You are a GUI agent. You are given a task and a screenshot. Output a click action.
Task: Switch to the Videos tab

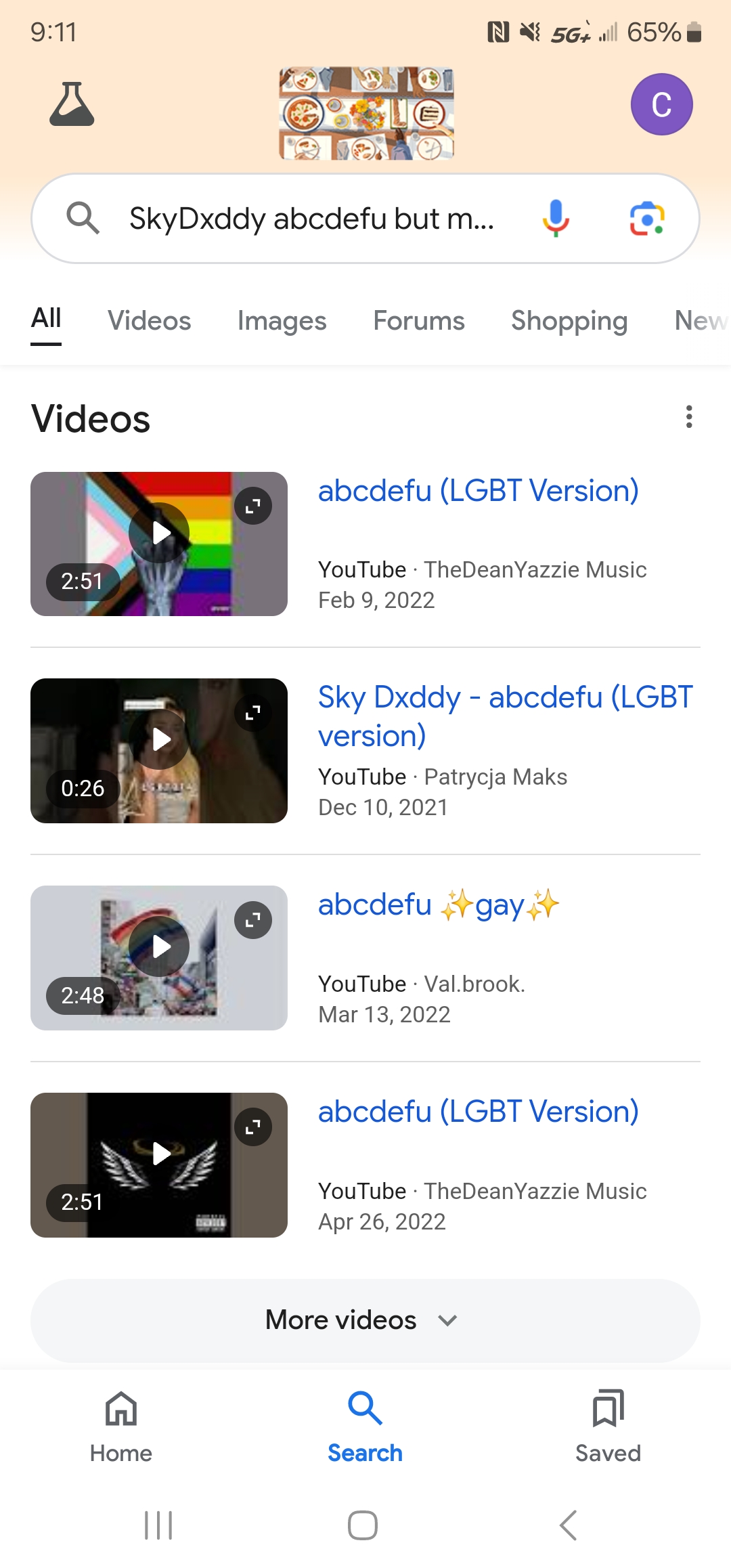150,321
